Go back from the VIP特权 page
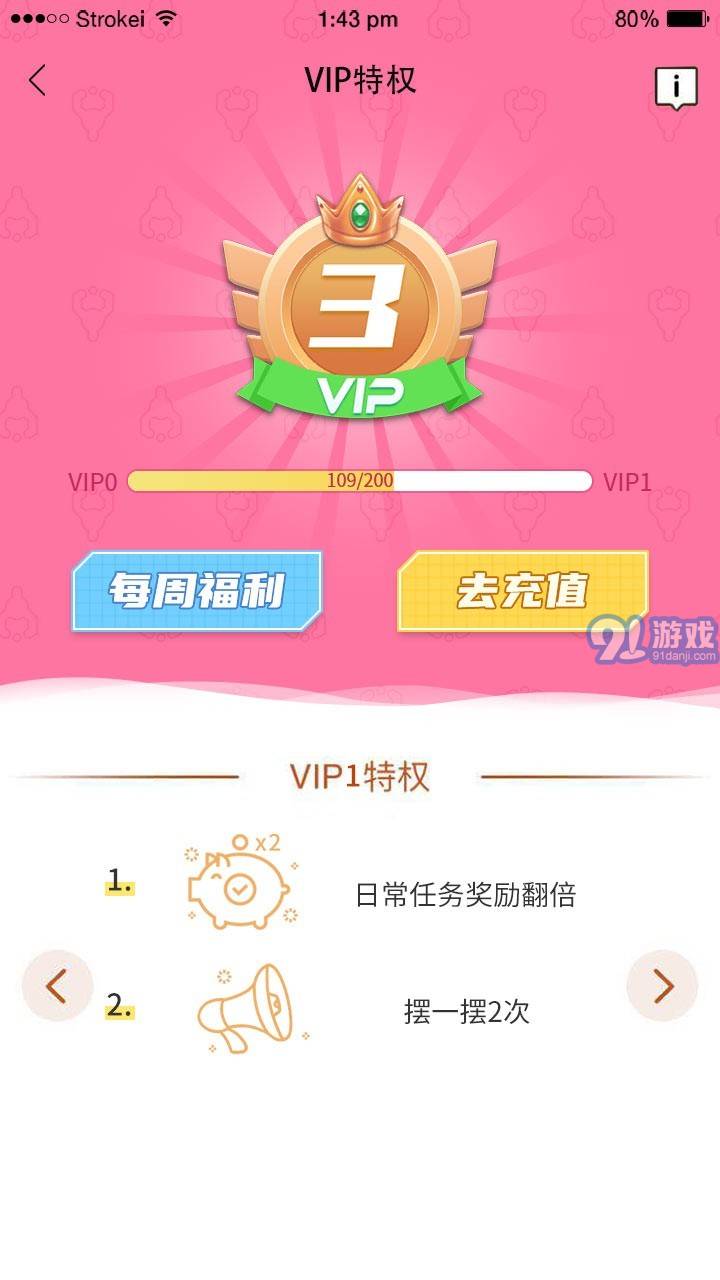 (x=37, y=81)
